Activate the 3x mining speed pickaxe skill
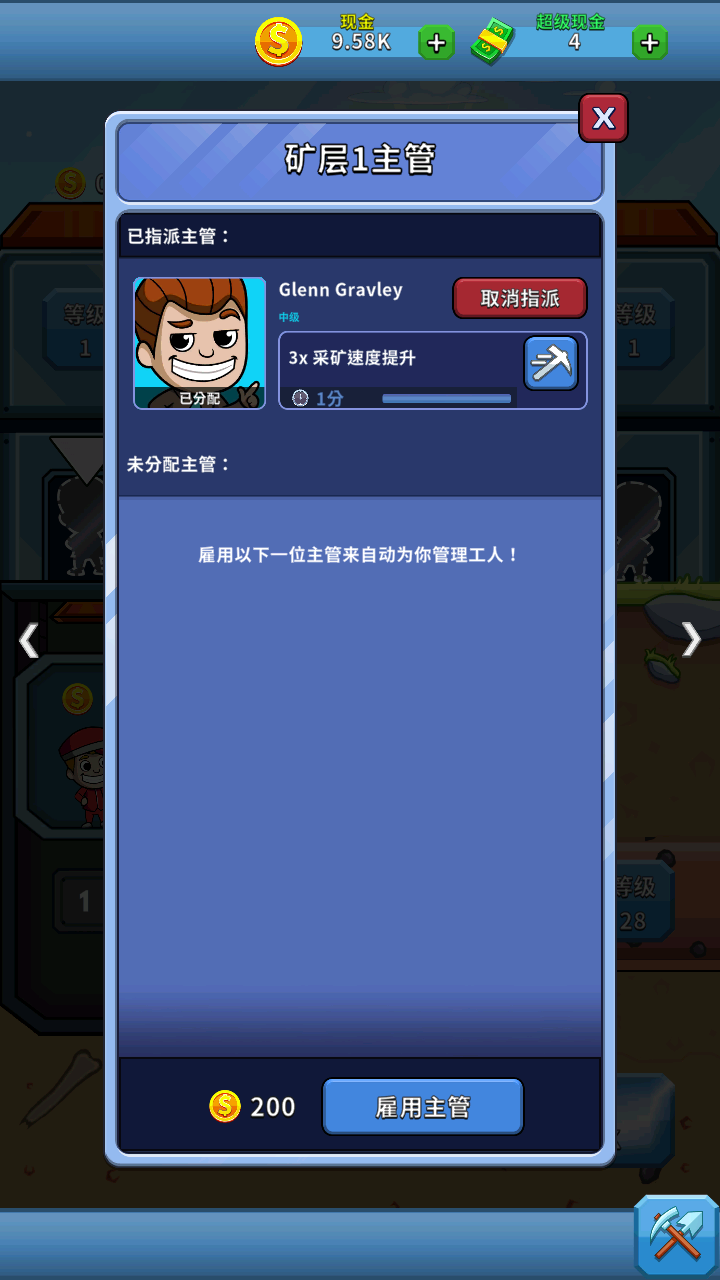Image resolution: width=720 pixels, height=1280 pixels. pos(551,363)
